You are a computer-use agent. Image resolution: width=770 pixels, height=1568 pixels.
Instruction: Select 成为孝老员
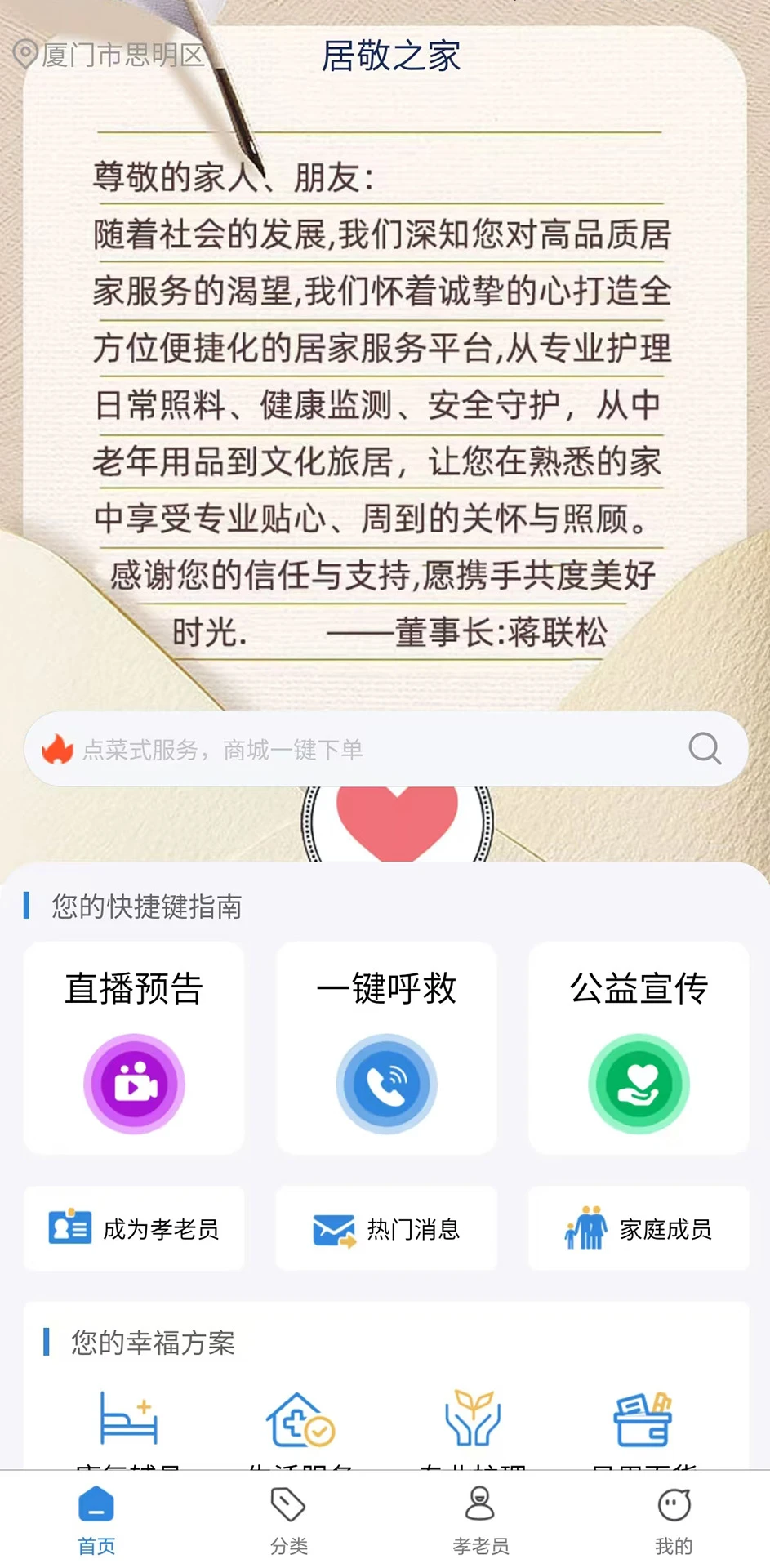134,1228
